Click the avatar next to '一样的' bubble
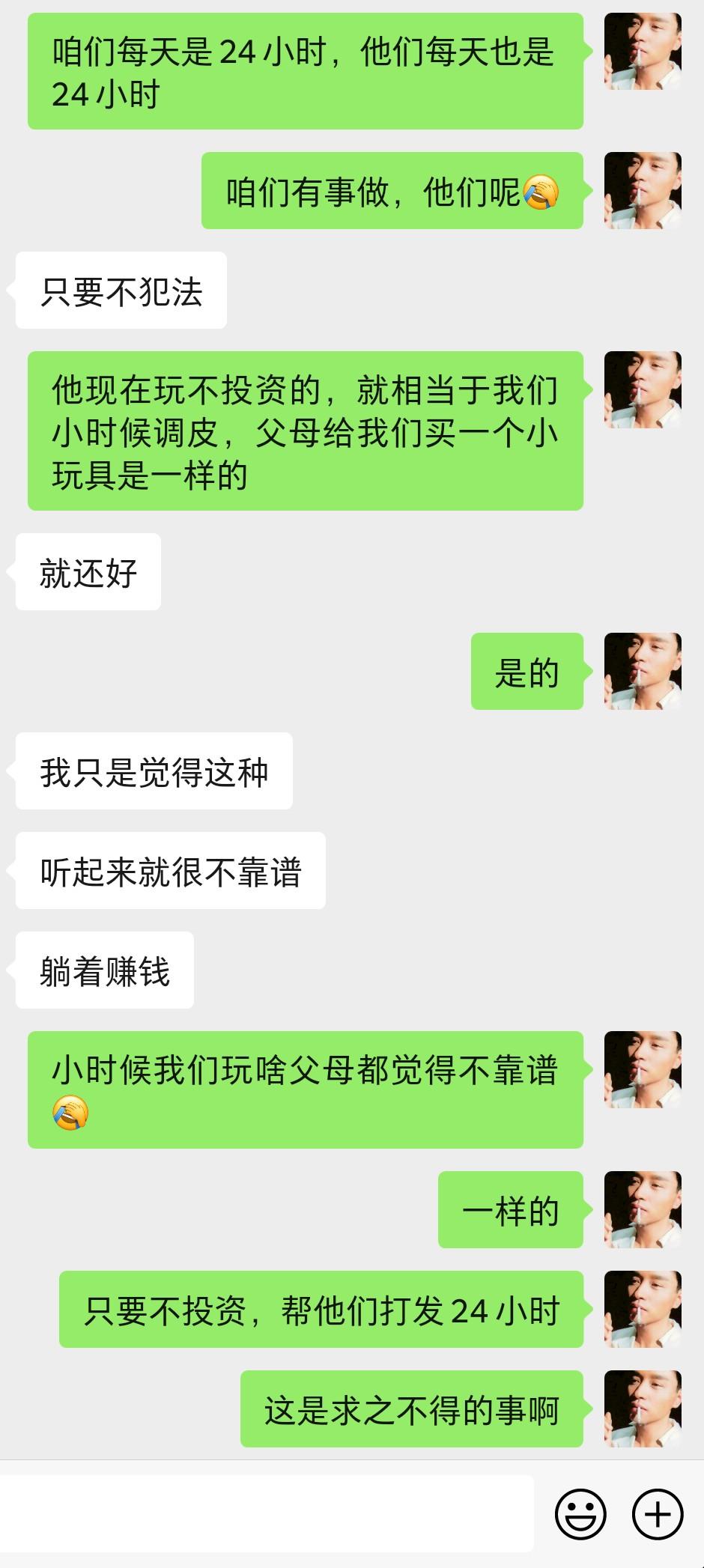The width and height of the screenshot is (704, 1568). pos(642,1209)
